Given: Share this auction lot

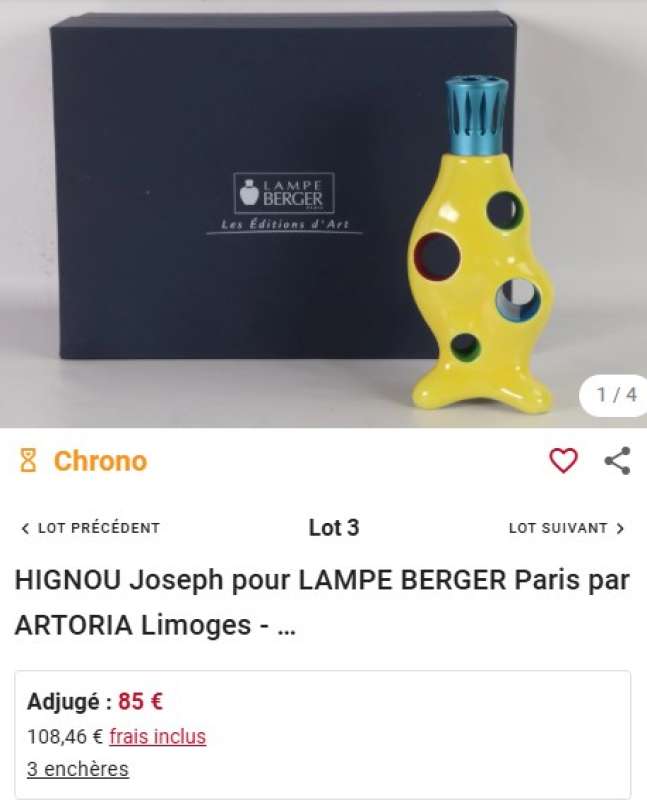Looking at the screenshot, I should 617,461.
